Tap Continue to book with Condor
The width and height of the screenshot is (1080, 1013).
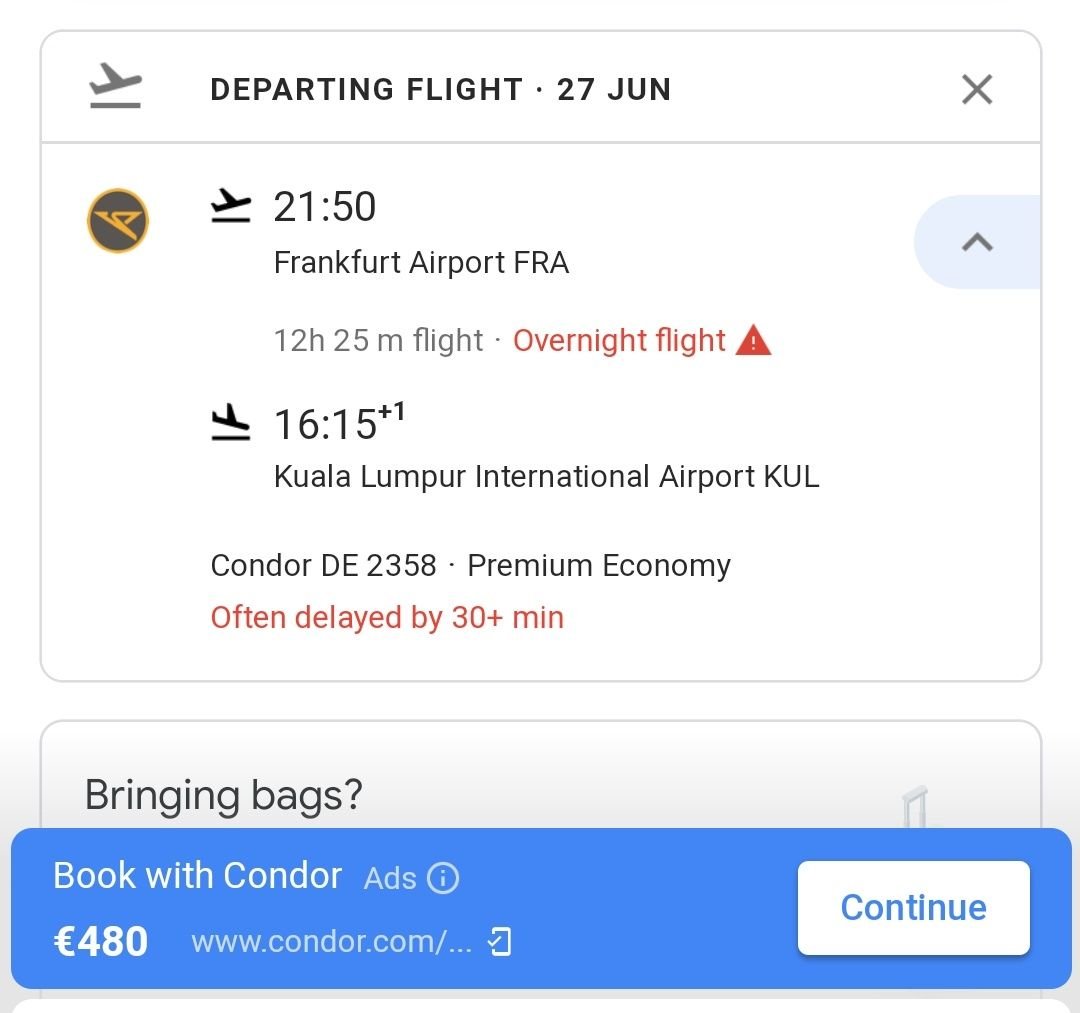point(913,907)
